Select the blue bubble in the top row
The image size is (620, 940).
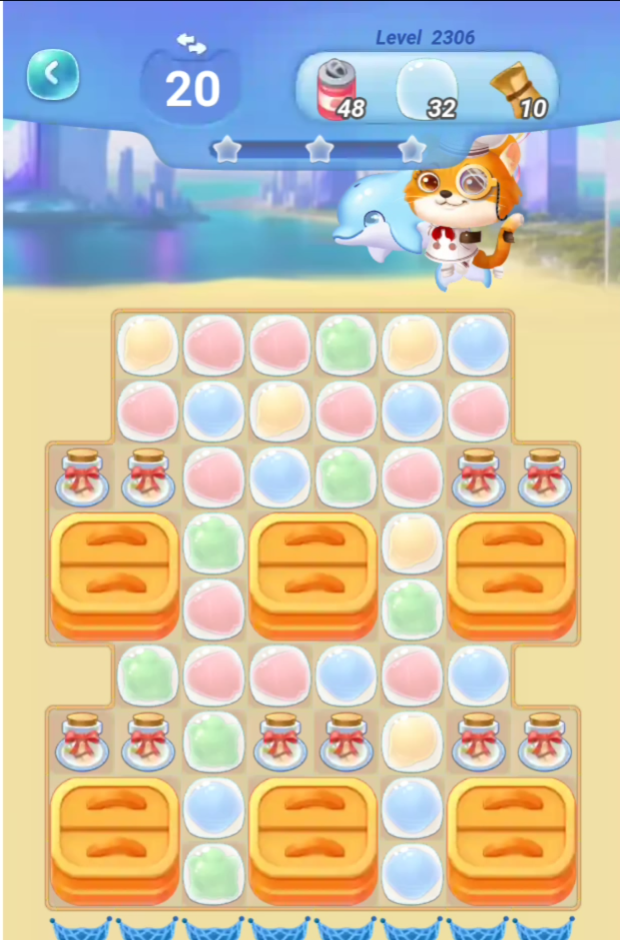478,345
